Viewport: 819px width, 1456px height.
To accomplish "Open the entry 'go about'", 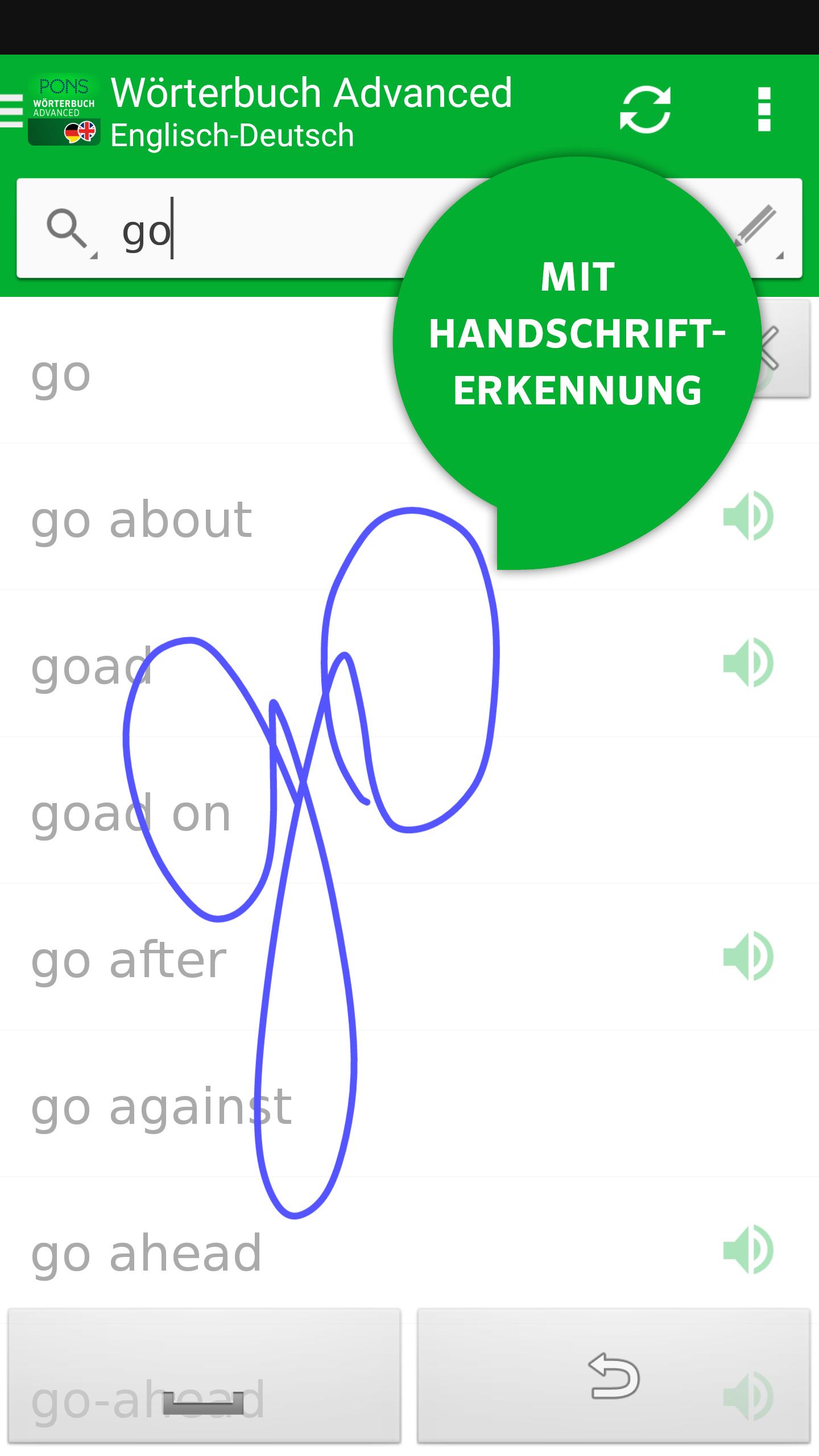I will [141, 519].
